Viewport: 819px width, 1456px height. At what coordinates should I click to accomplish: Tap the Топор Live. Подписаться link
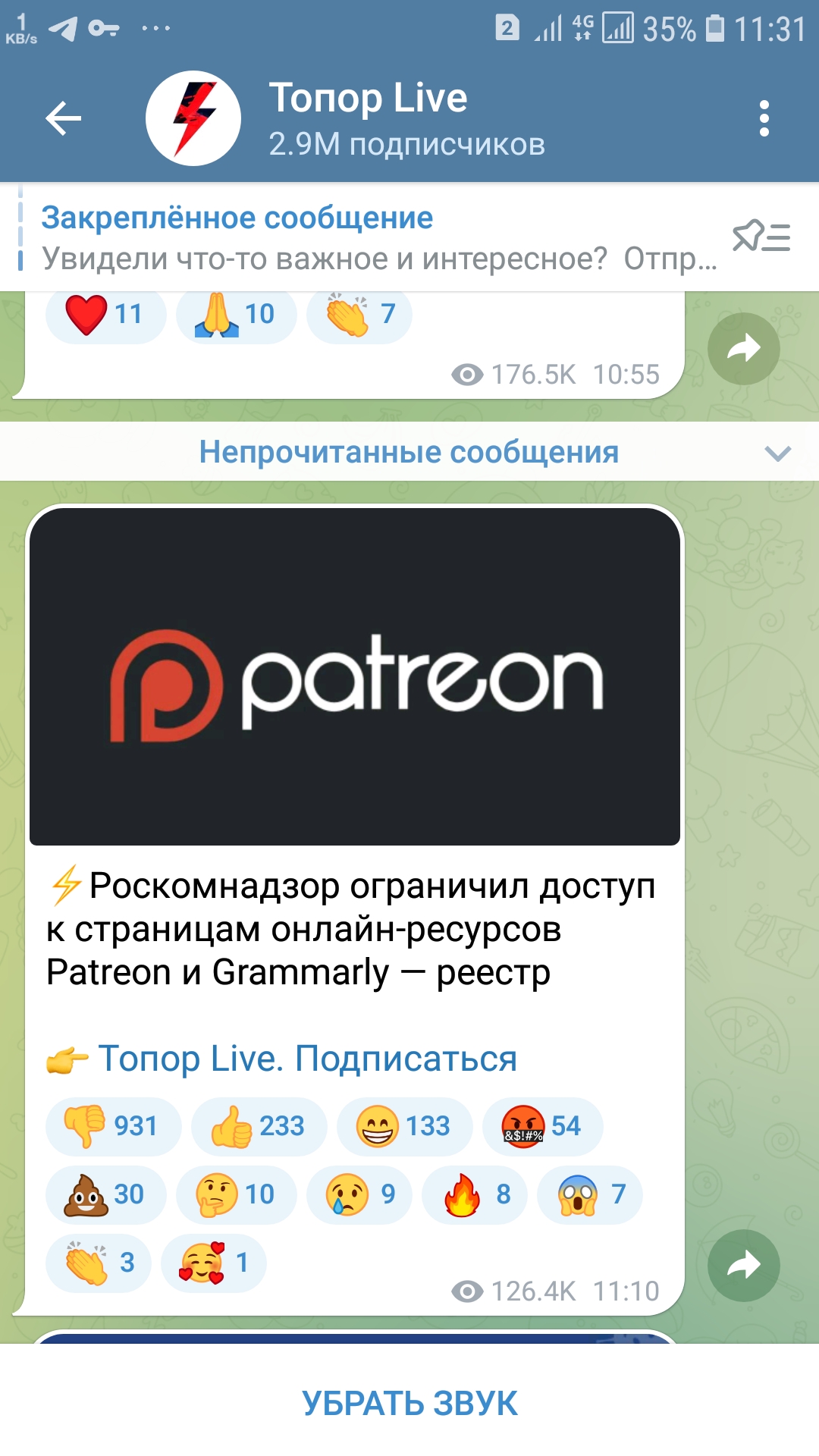[x=307, y=1059]
